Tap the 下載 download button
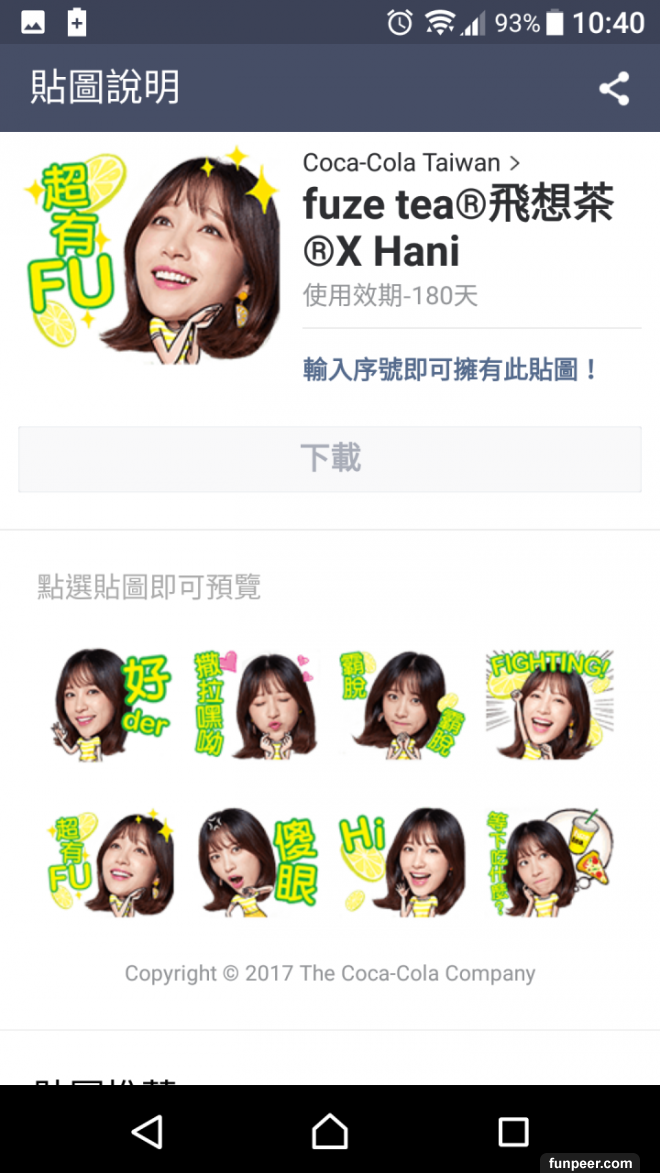 (x=330, y=459)
